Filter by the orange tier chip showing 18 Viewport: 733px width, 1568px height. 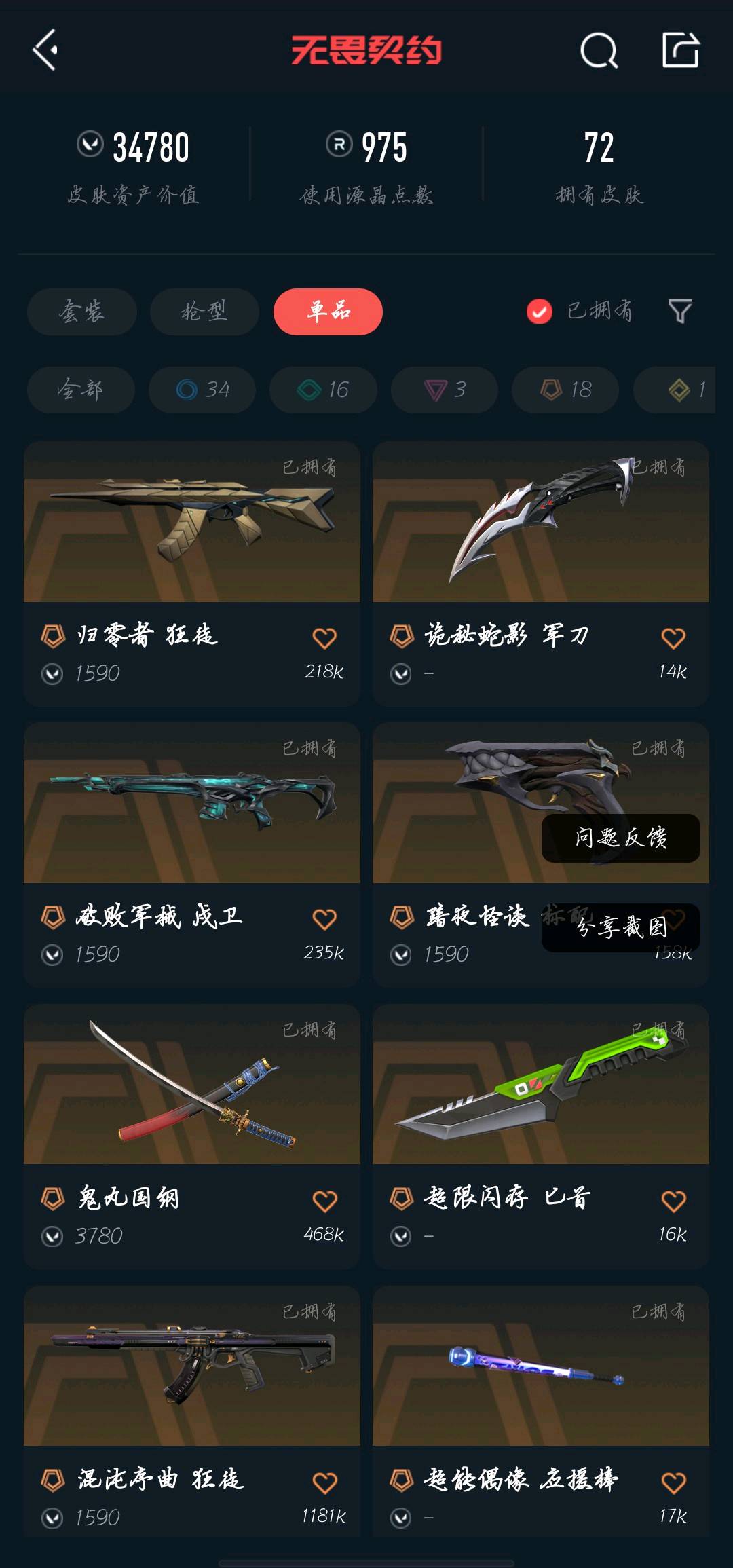click(x=565, y=390)
